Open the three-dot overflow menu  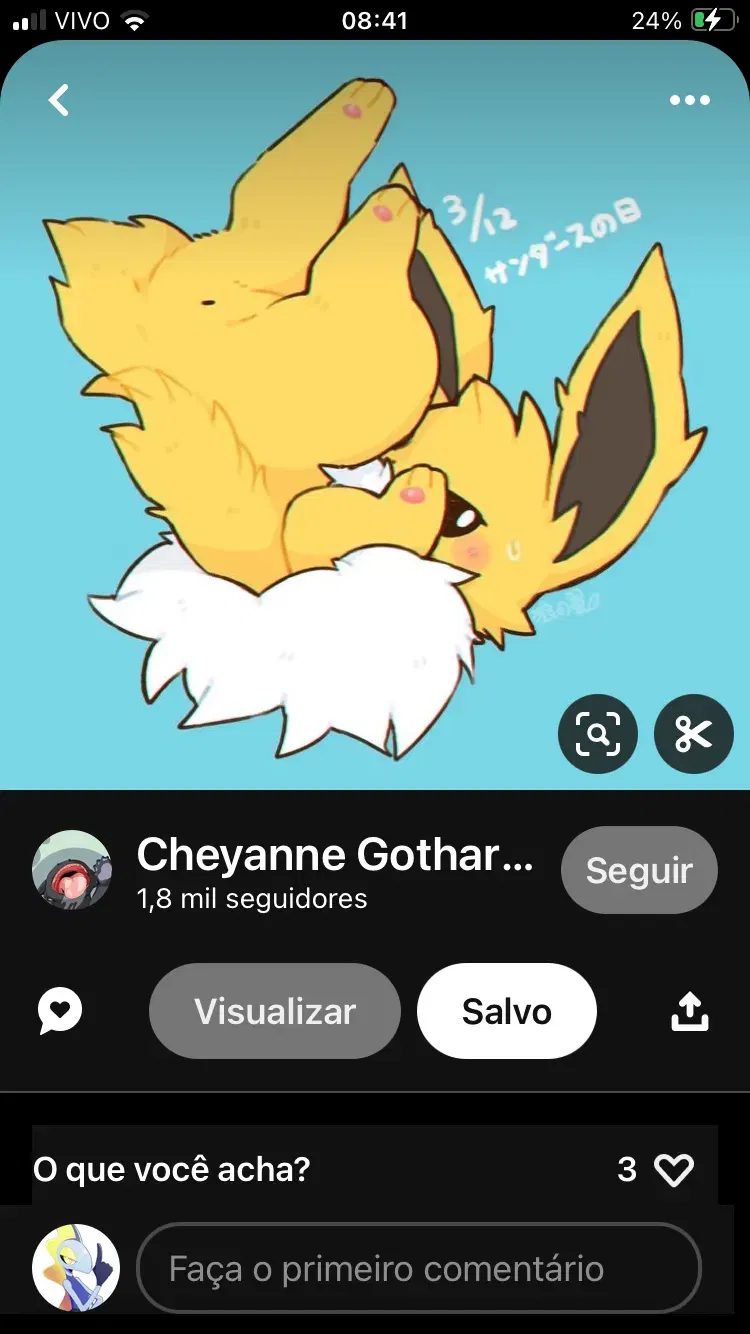coord(690,100)
